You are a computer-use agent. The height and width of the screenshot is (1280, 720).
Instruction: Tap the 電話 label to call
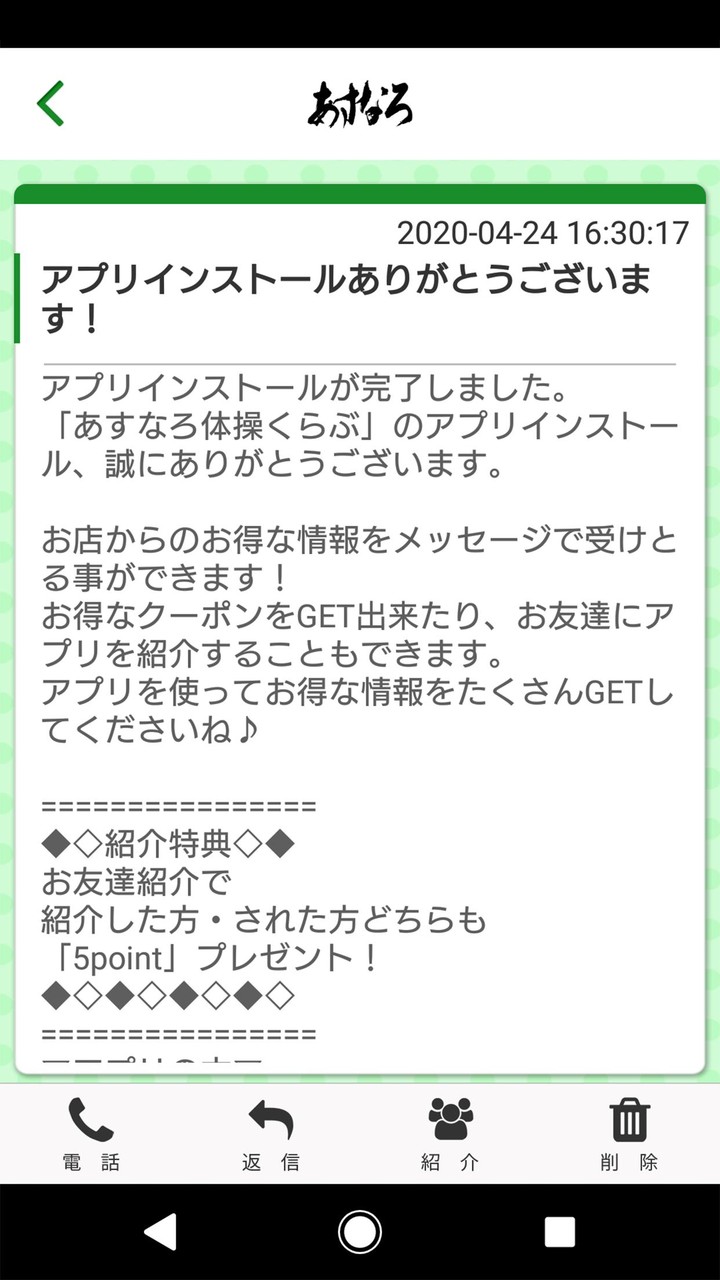(90, 1163)
